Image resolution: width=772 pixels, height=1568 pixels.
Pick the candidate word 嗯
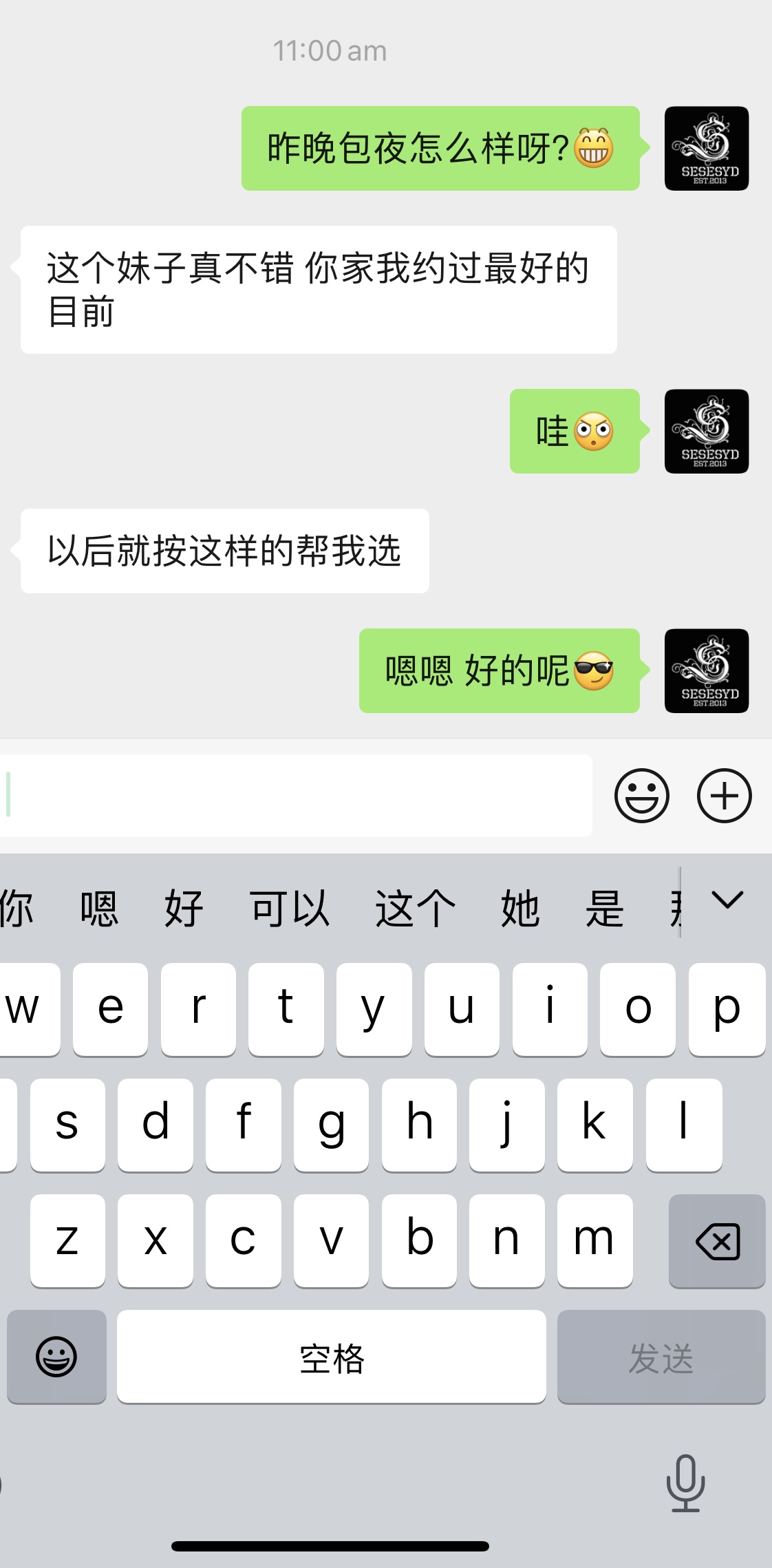99,909
